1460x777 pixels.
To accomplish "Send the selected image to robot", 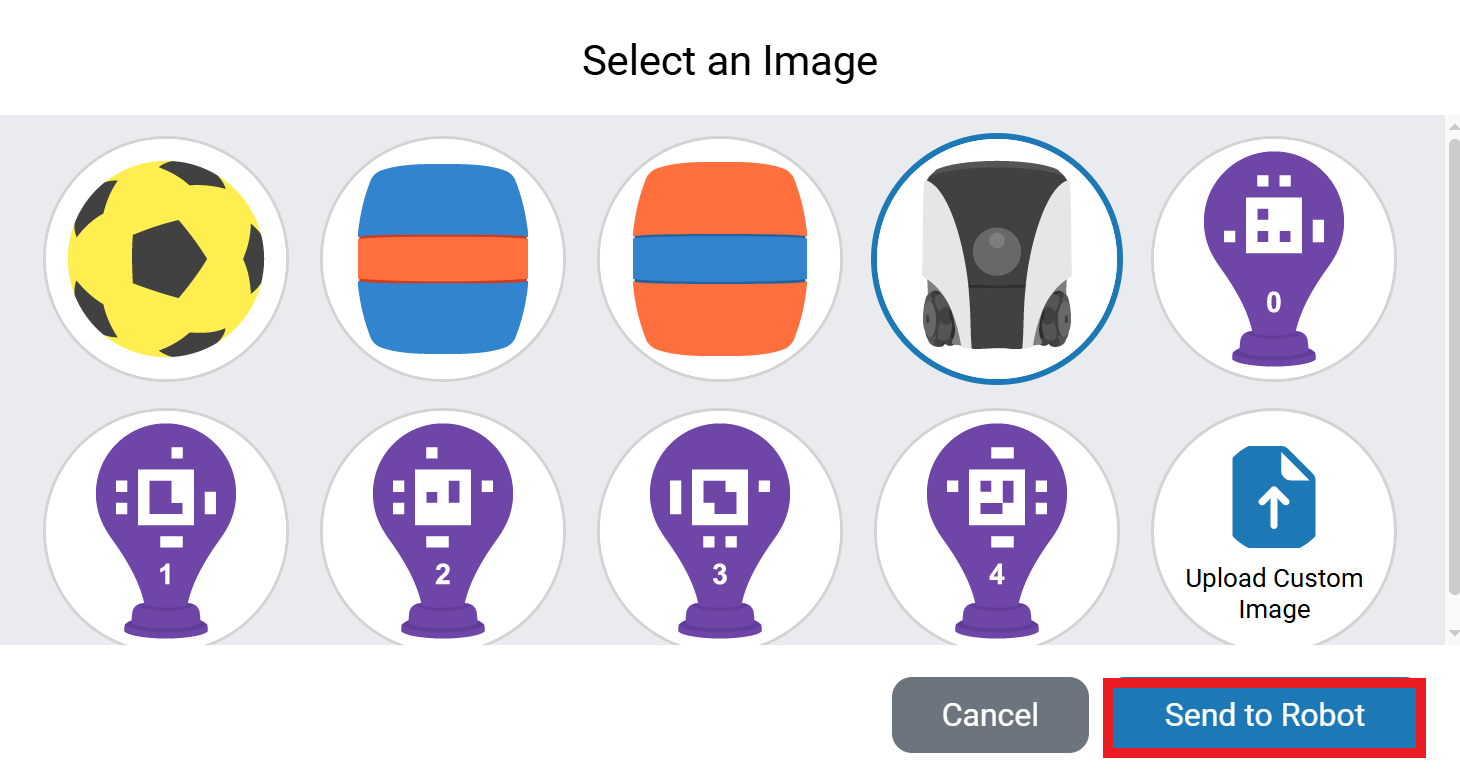I will click(x=1264, y=716).
